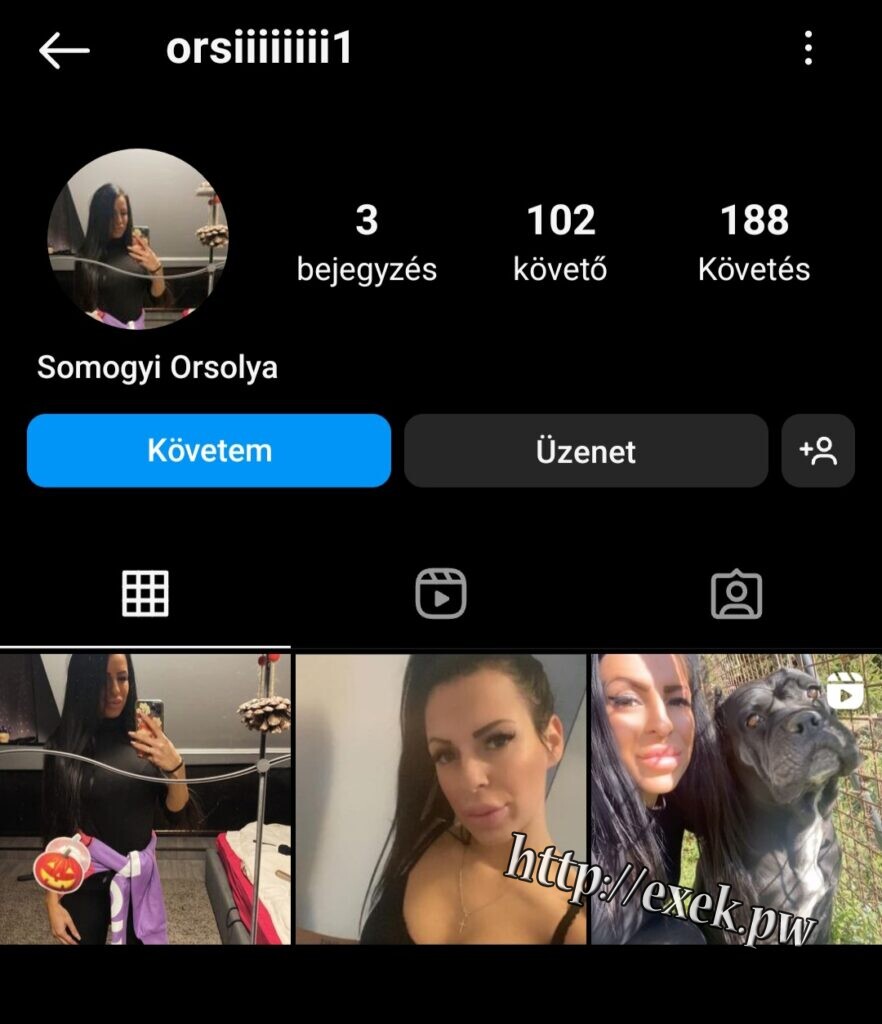Send a message via Üzenet
882x1024 pixels.
[x=586, y=451]
